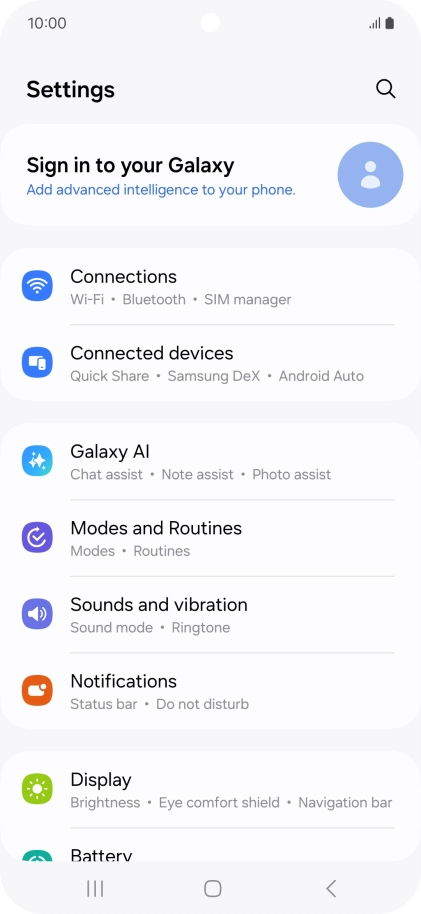Image resolution: width=421 pixels, height=914 pixels.
Task: Go to the home screen
Action: pos(212,888)
